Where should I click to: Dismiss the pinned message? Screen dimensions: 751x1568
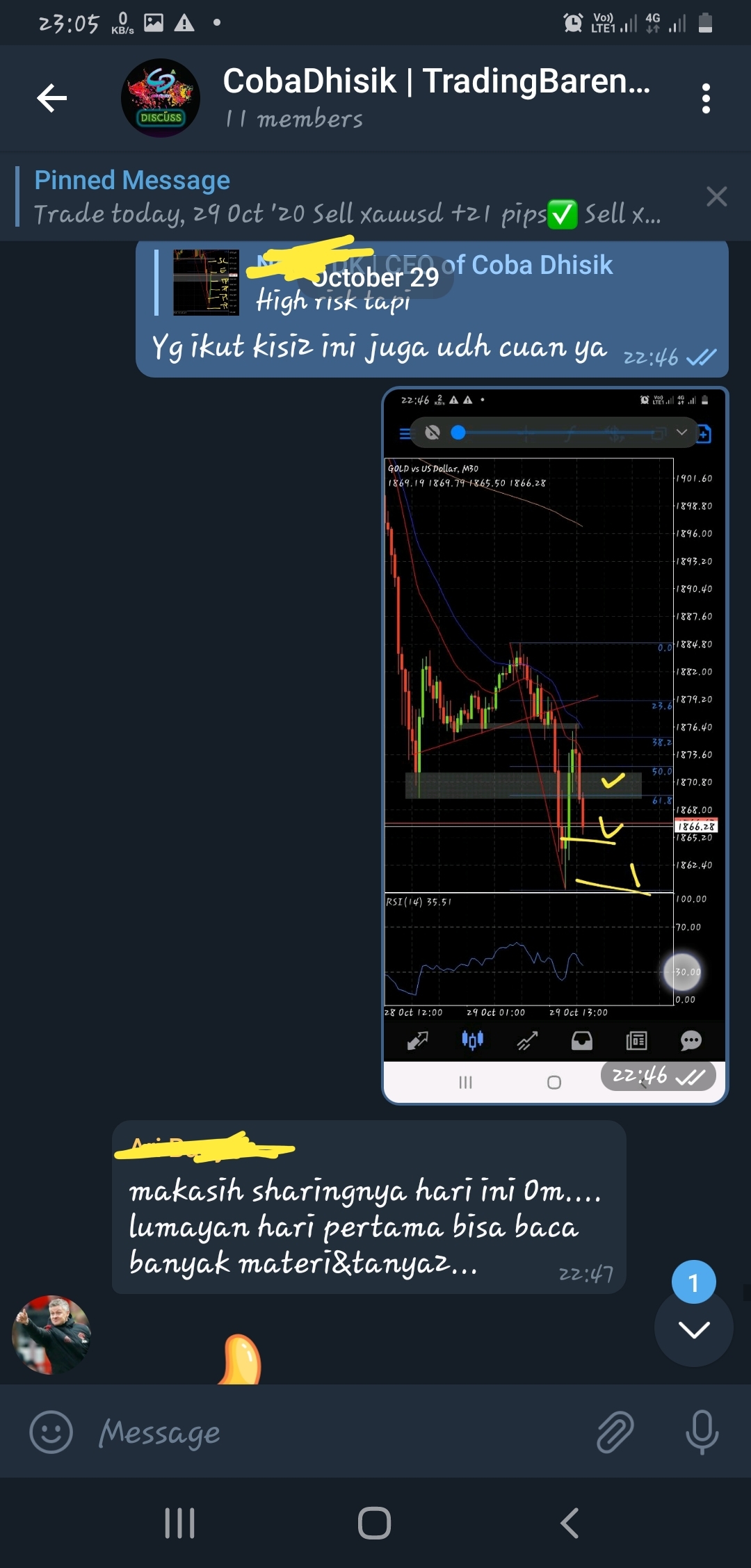click(x=716, y=197)
